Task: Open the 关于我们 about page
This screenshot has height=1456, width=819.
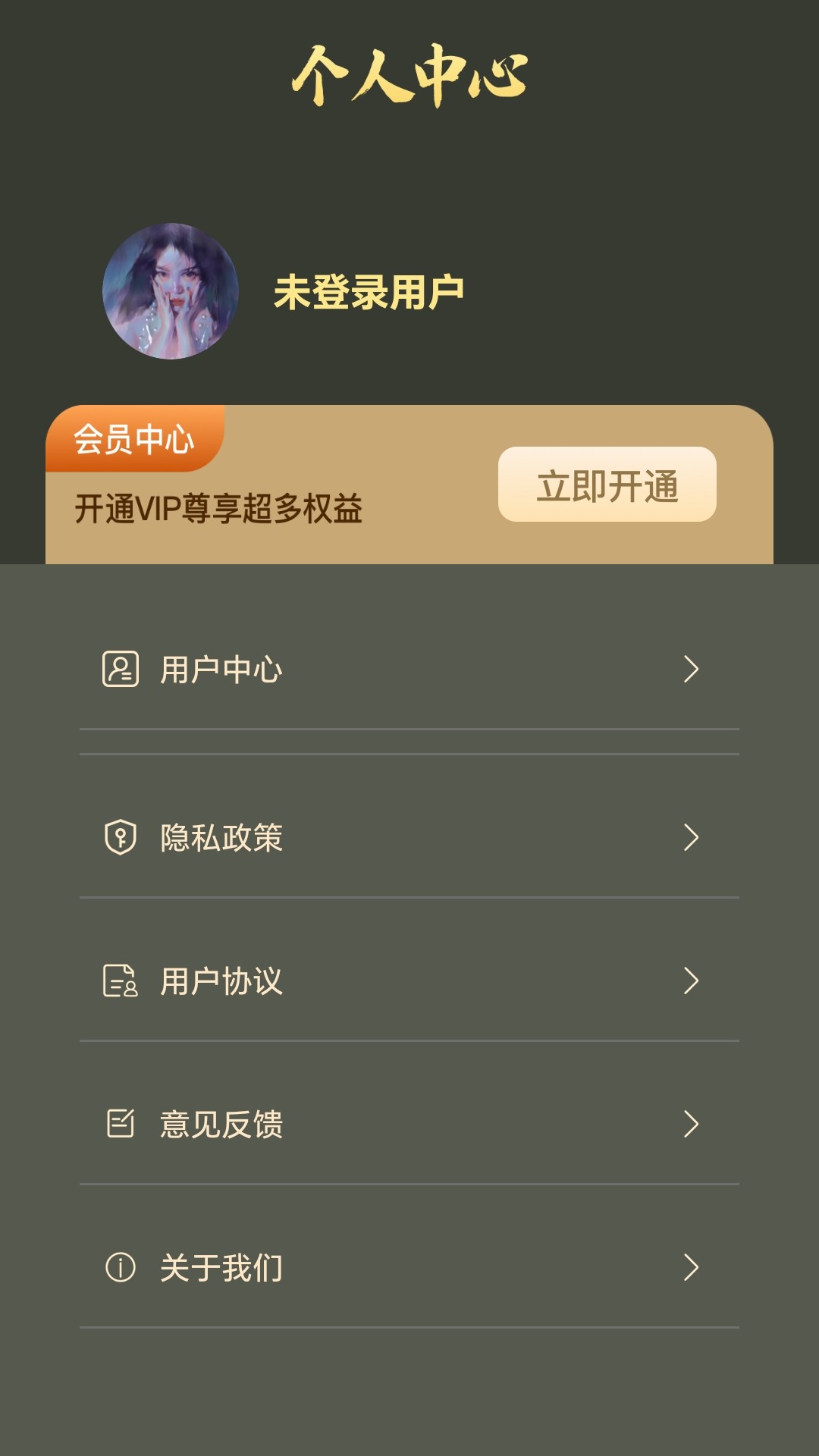Action: click(220, 1266)
